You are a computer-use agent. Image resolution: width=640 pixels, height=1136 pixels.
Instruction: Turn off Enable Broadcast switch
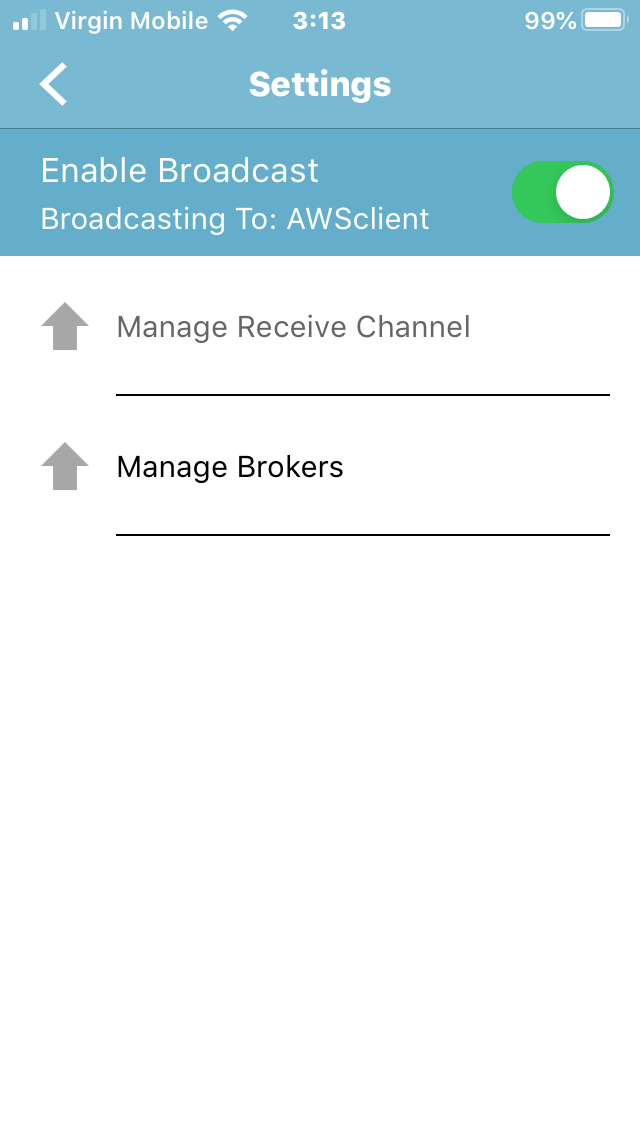(x=562, y=192)
